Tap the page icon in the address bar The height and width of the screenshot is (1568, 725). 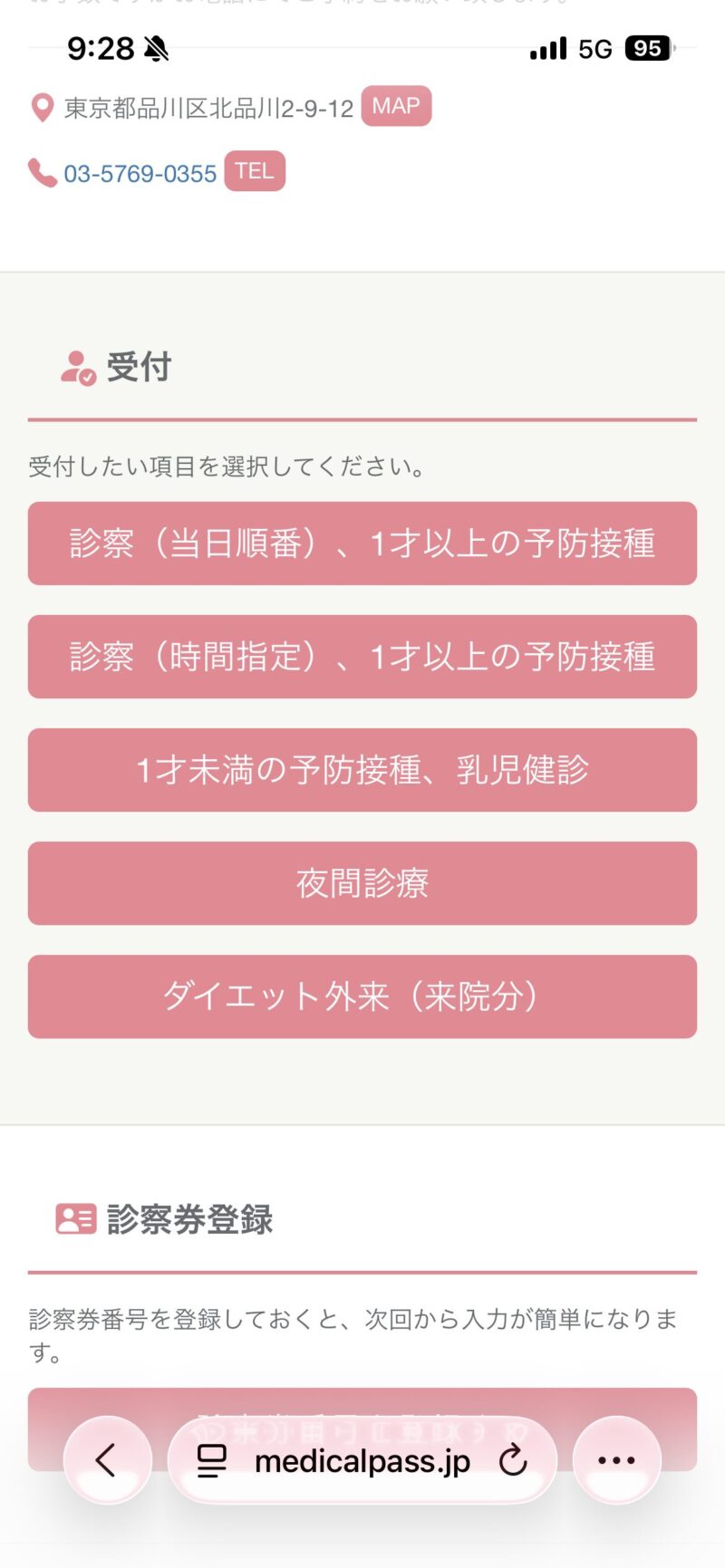tap(212, 1459)
